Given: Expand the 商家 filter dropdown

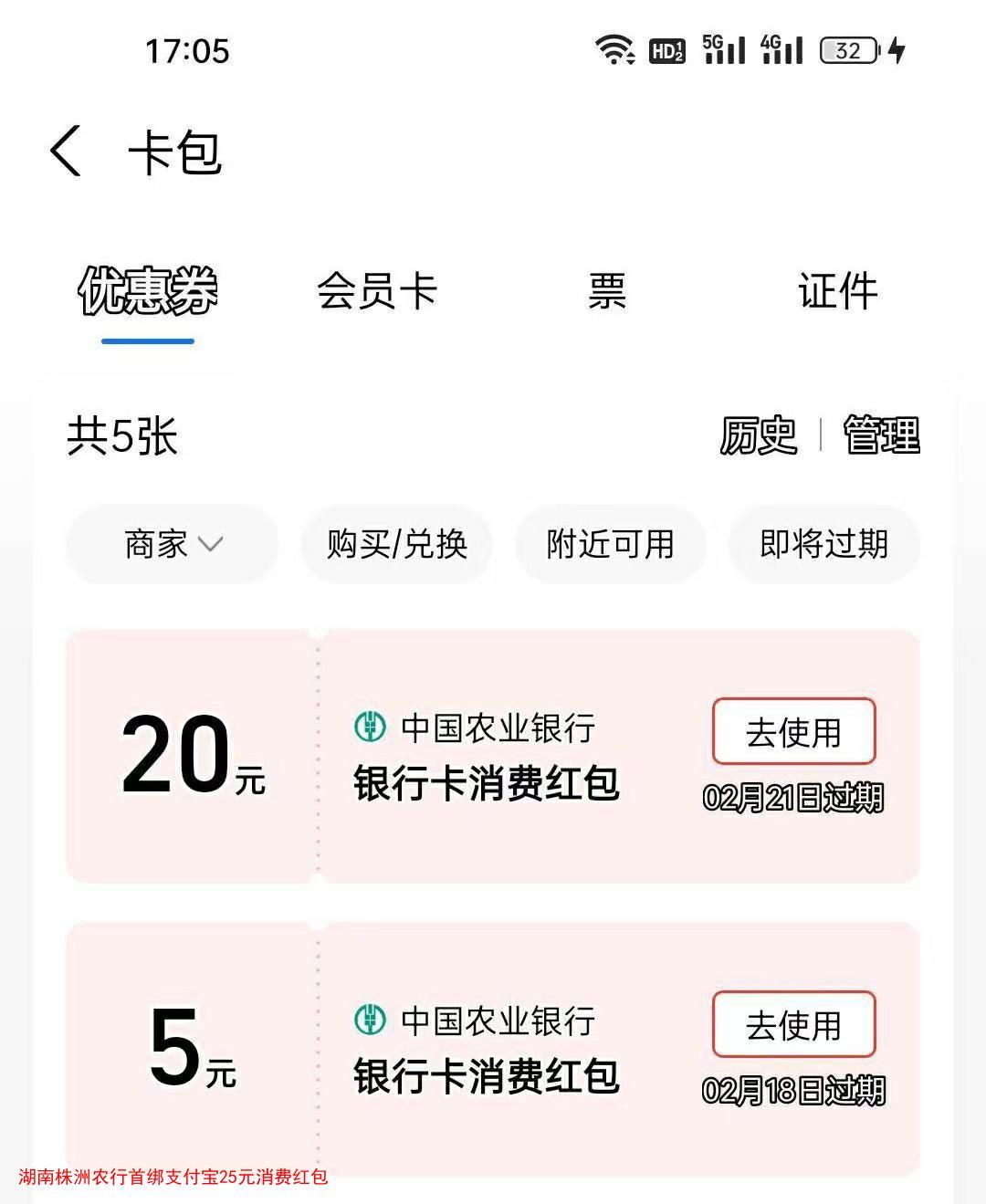Looking at the screenshot, I should point(172,545).
